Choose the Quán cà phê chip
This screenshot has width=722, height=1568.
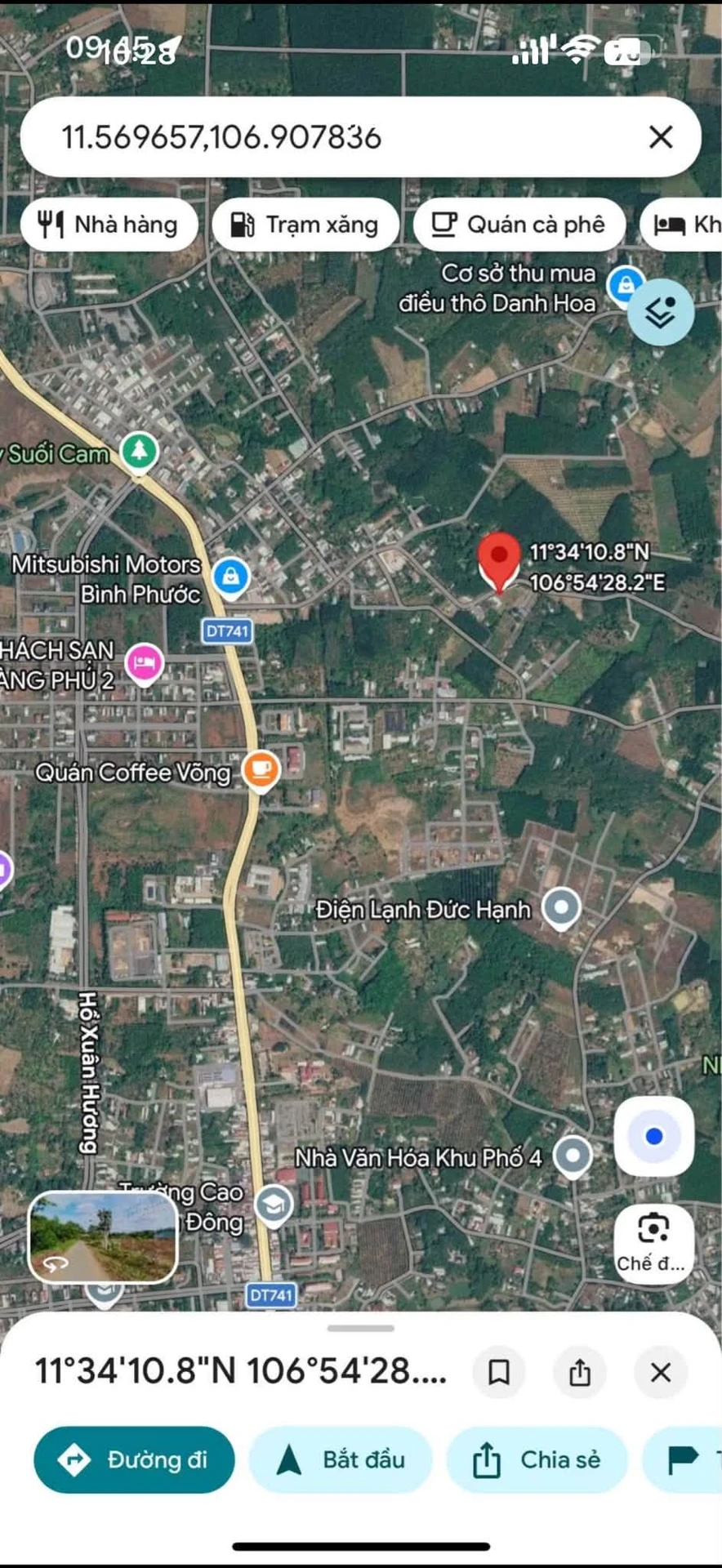[x=519, y=225]
